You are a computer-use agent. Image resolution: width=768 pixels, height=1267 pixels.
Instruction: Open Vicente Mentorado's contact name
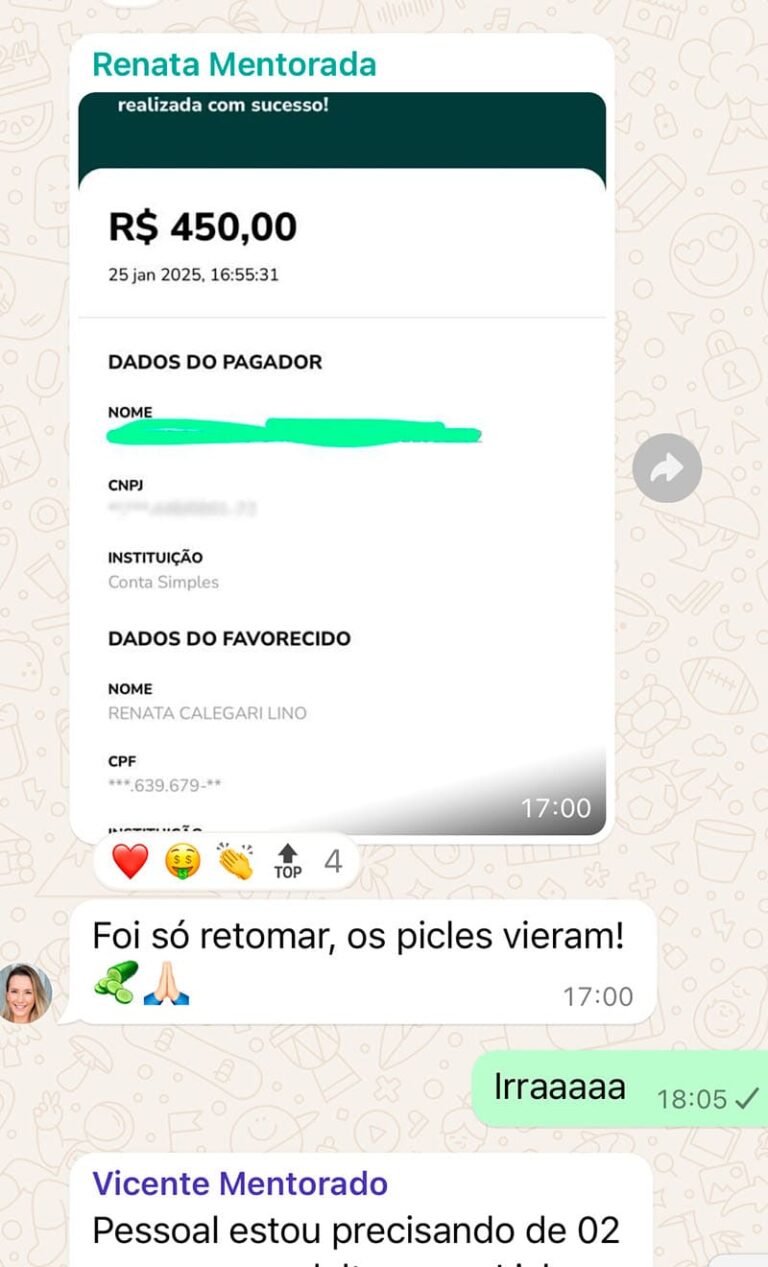(x=240, y=1184)
